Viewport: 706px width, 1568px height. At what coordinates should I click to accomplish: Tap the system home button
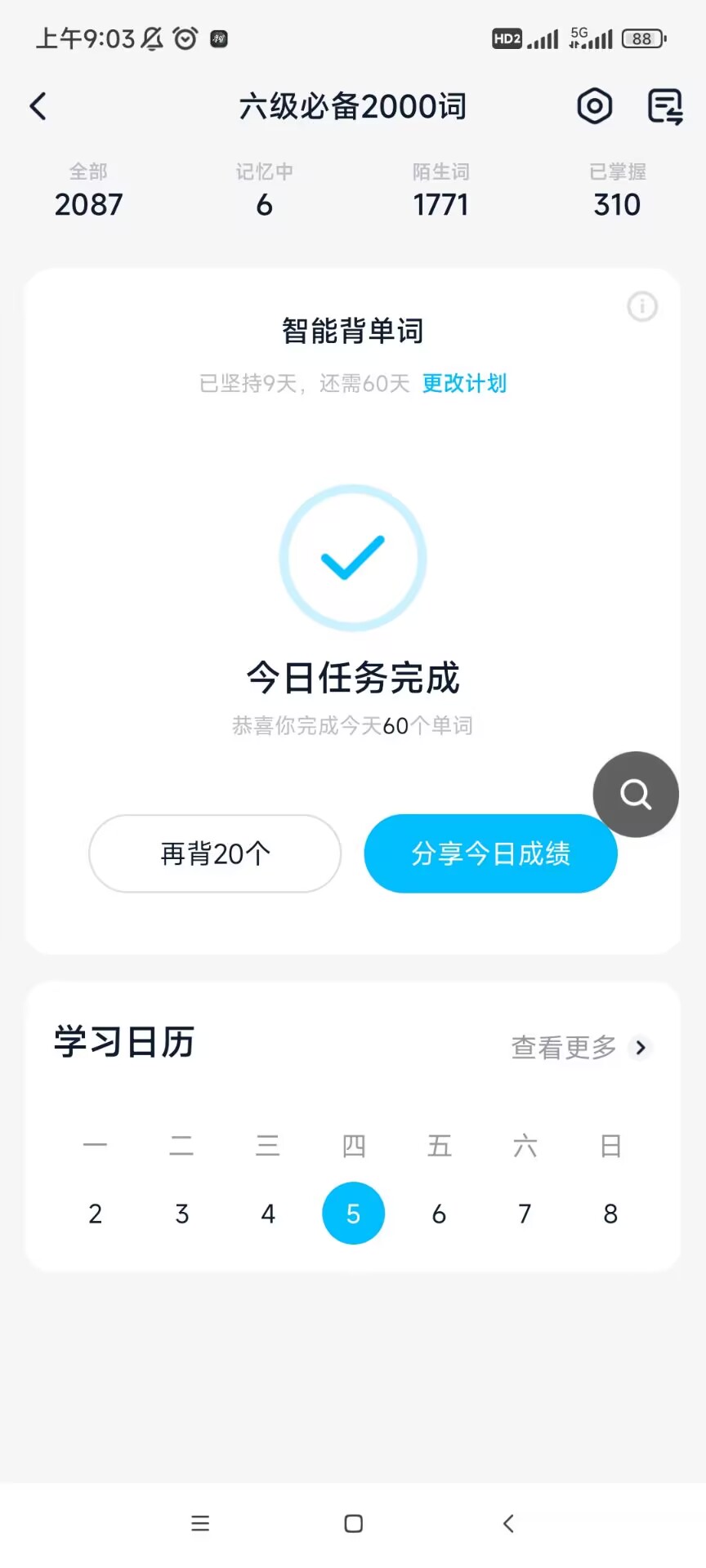click(353, 1523)
